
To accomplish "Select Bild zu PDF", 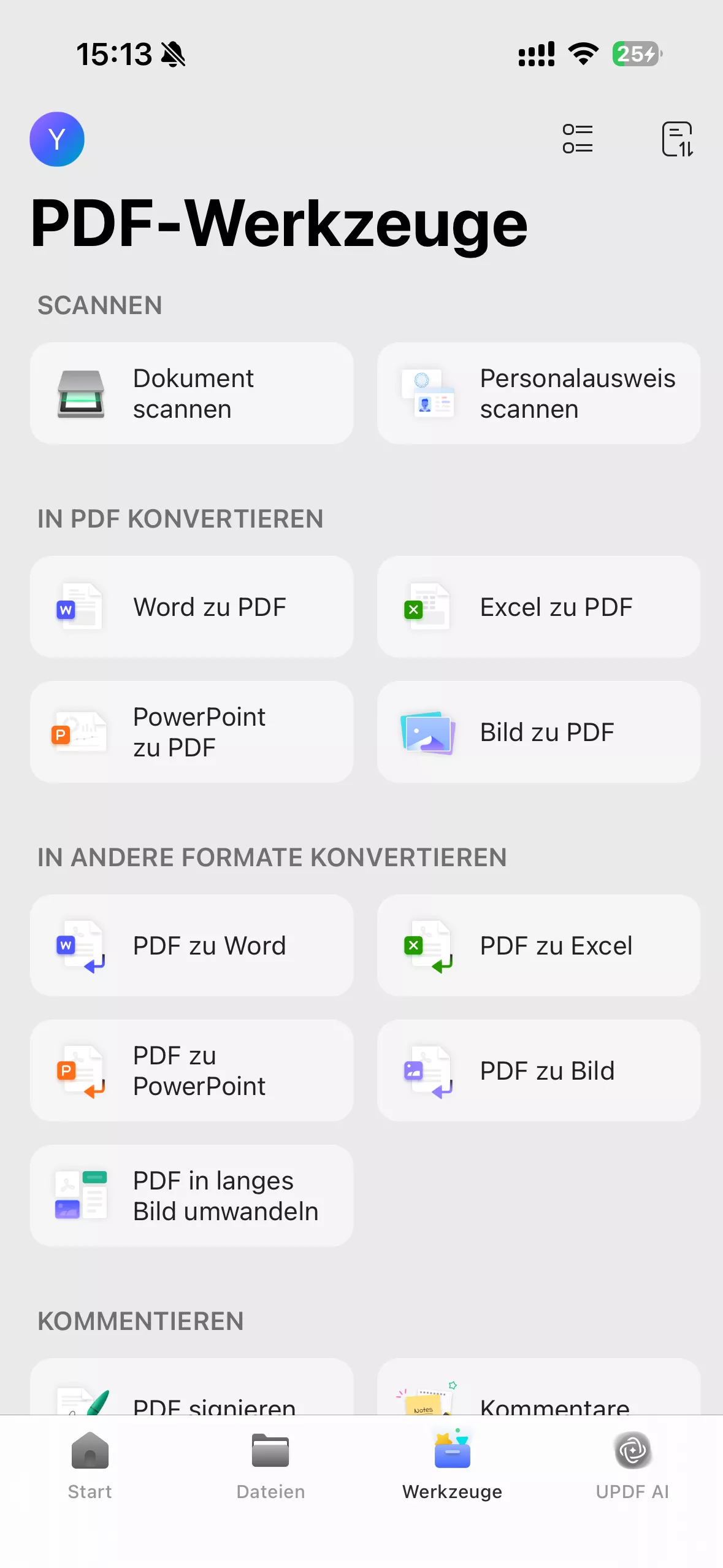I will point(538,732).
